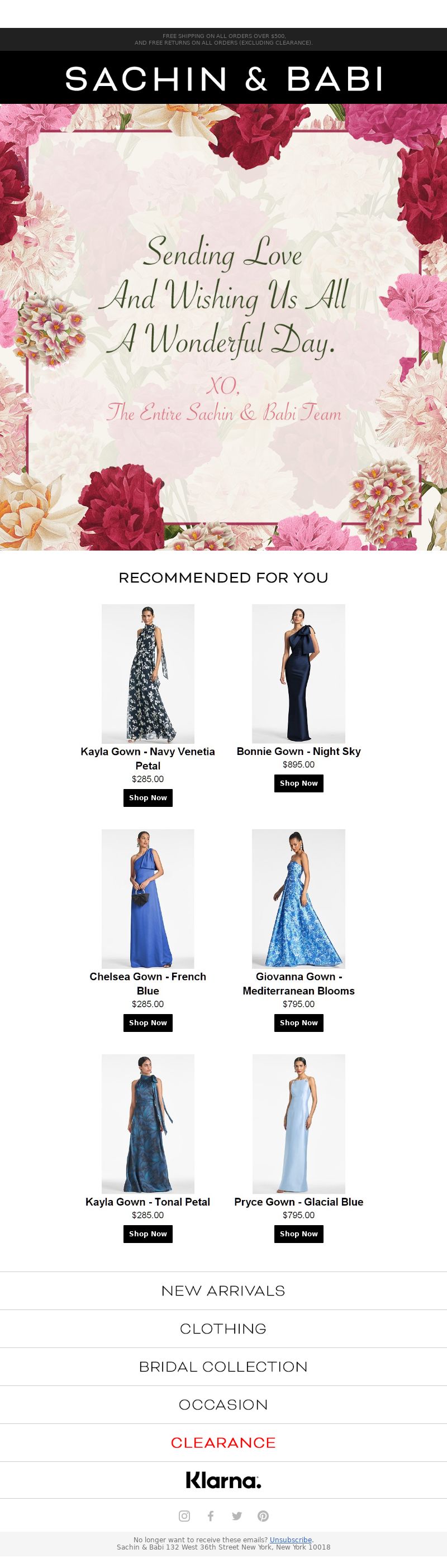Shop the Bonnie Gown Night Sky

[298, 783]
